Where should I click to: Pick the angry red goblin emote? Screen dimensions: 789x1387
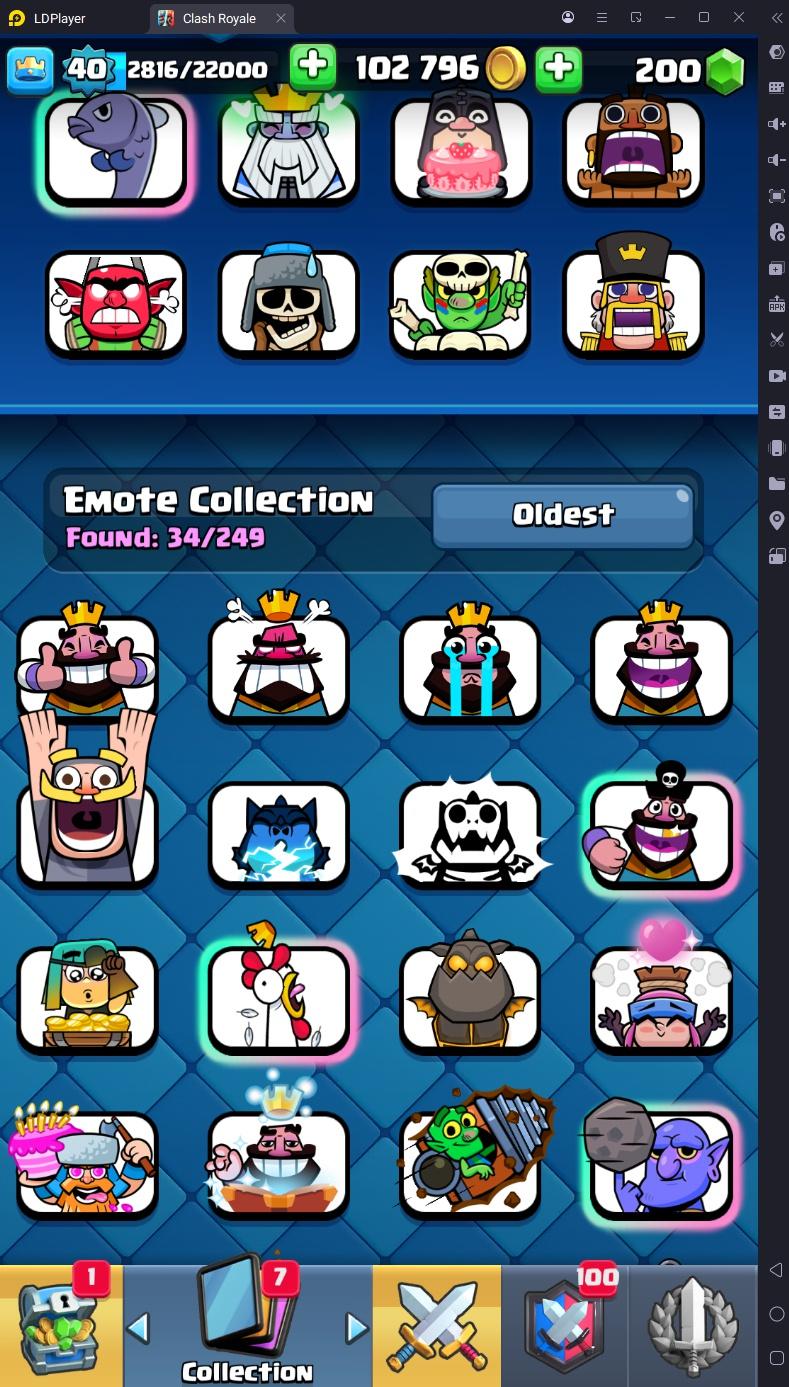coord(116,303)
